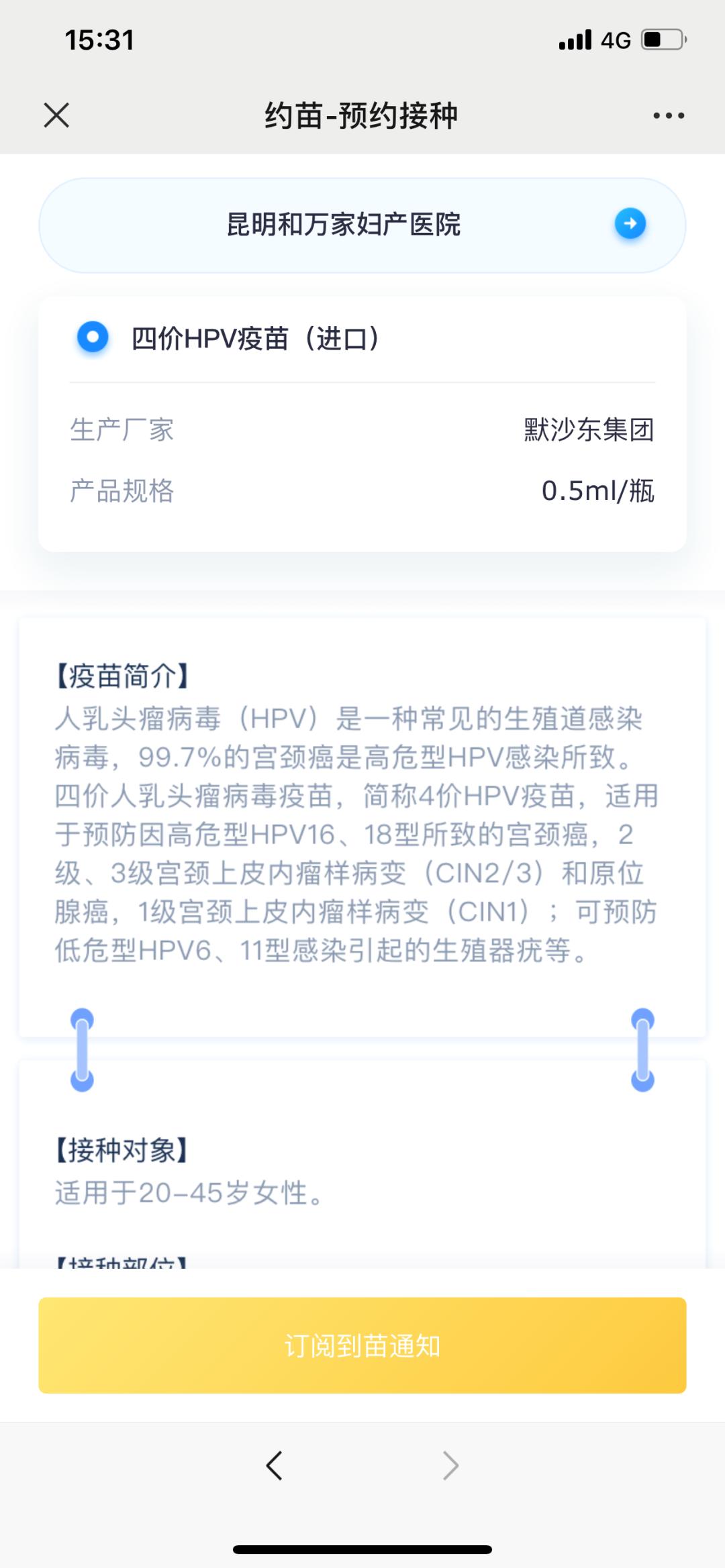Go back to the previous web page

click(274, 1465)
